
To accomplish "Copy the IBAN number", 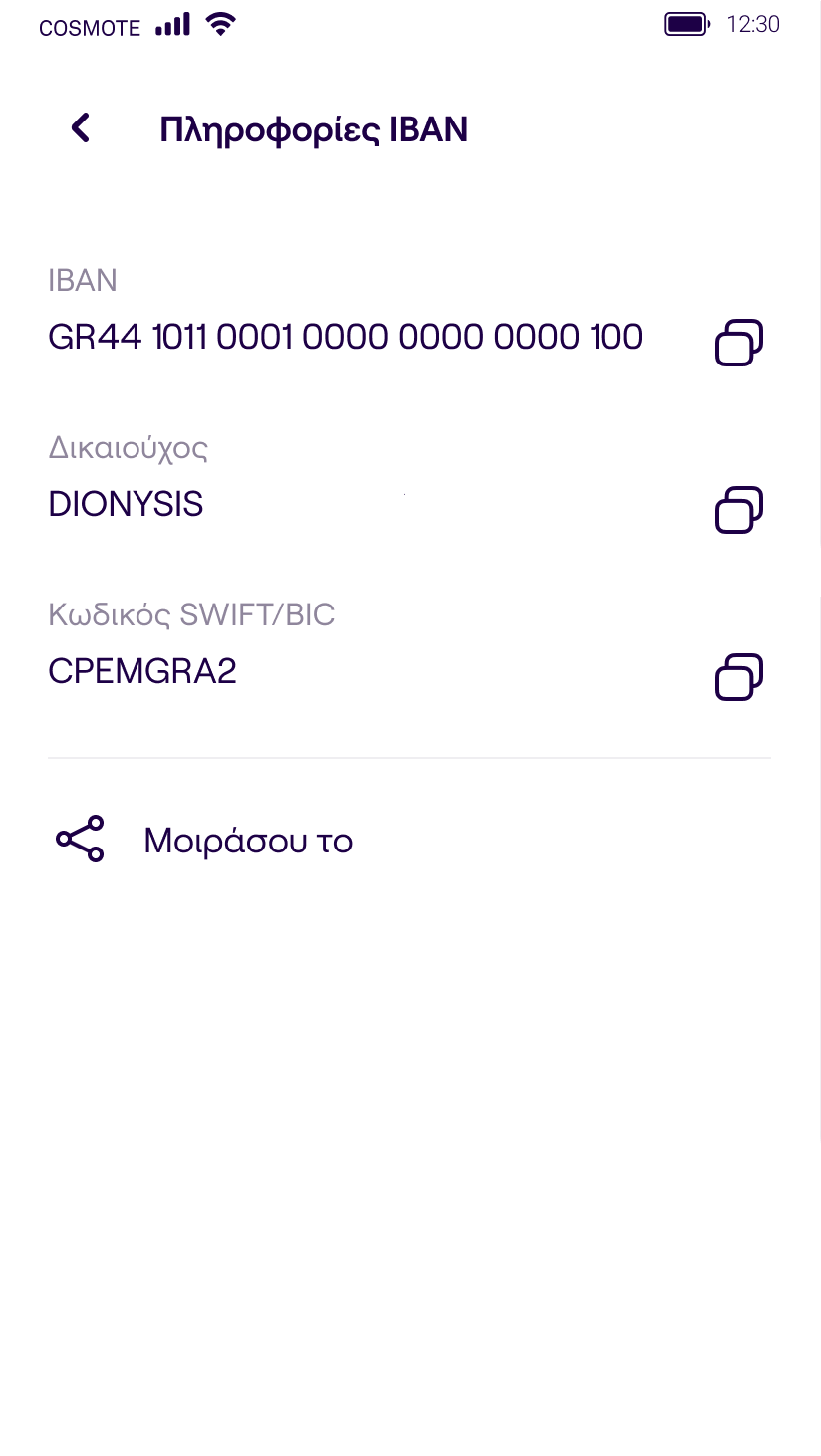I will click(739, 343).
